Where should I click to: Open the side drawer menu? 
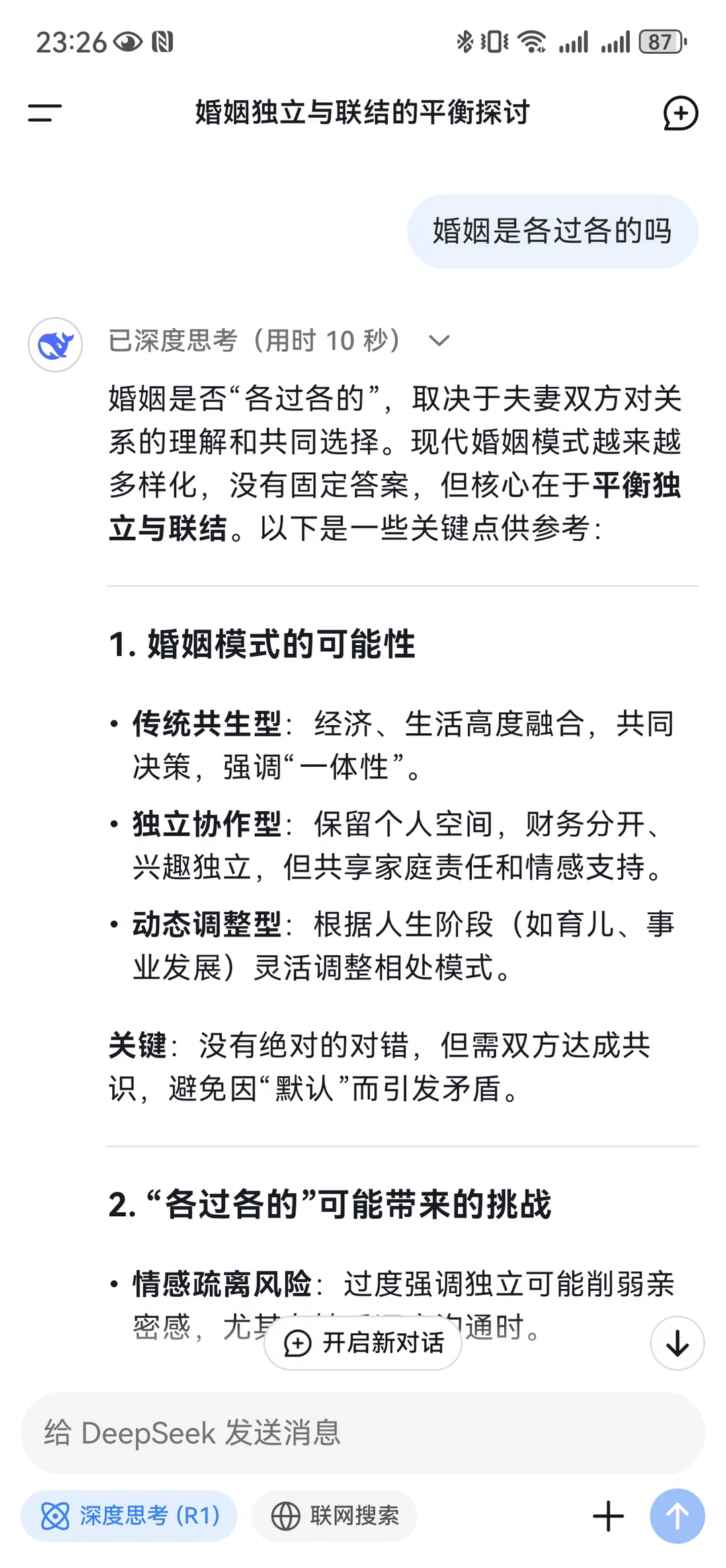pyautogui.click(x=44, y=112)
